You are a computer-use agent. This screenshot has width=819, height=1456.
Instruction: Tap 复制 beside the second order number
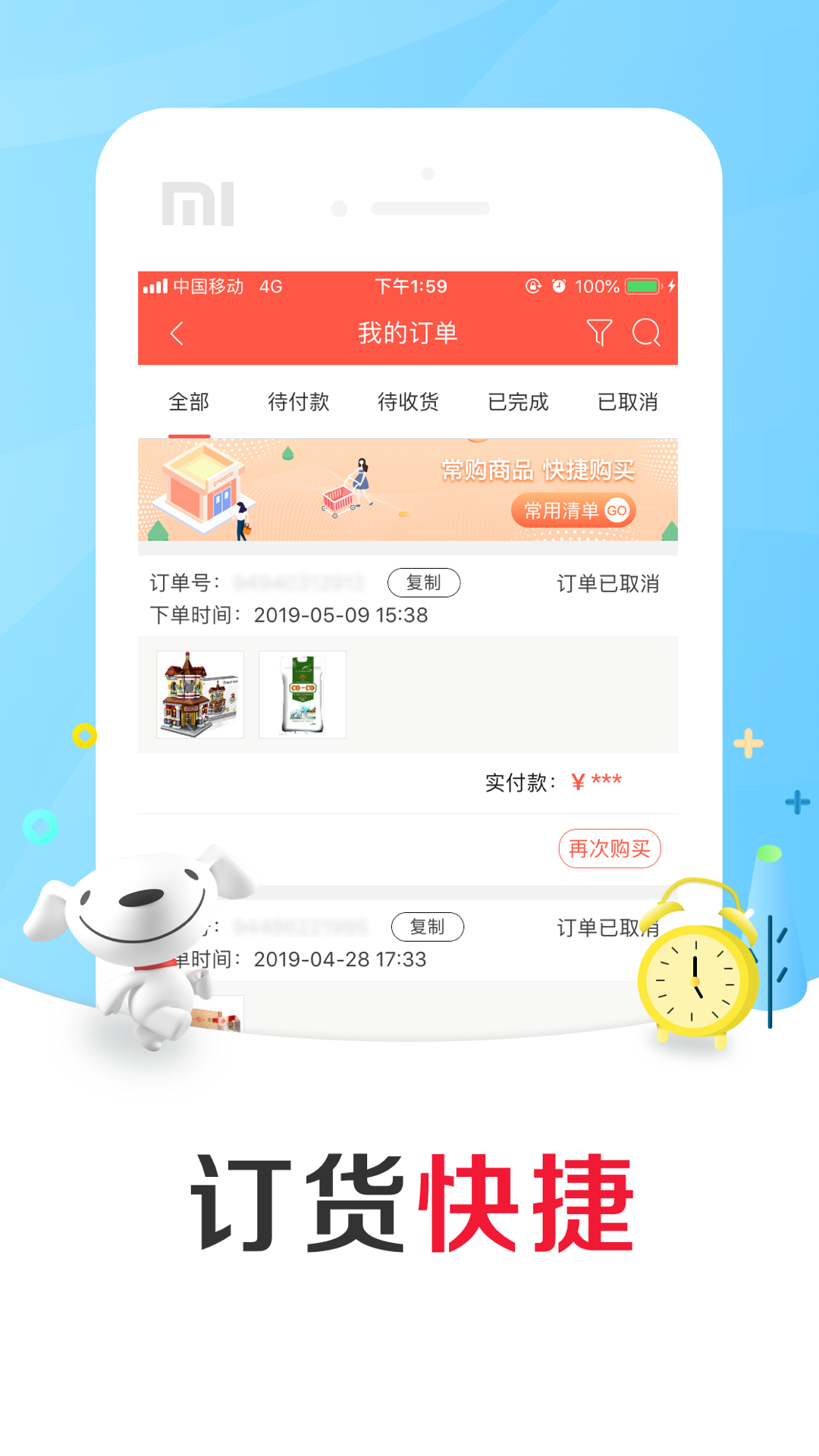(428, 927)
